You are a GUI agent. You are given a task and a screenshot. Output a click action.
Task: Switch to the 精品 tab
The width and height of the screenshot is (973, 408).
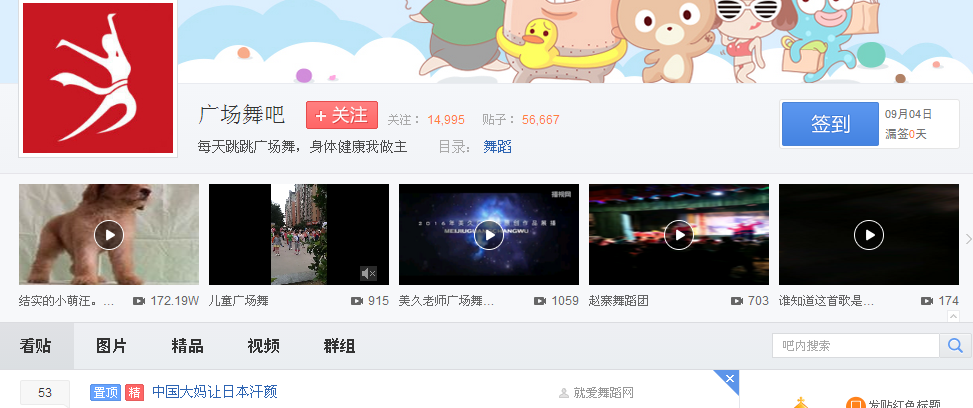pos(187,346)
